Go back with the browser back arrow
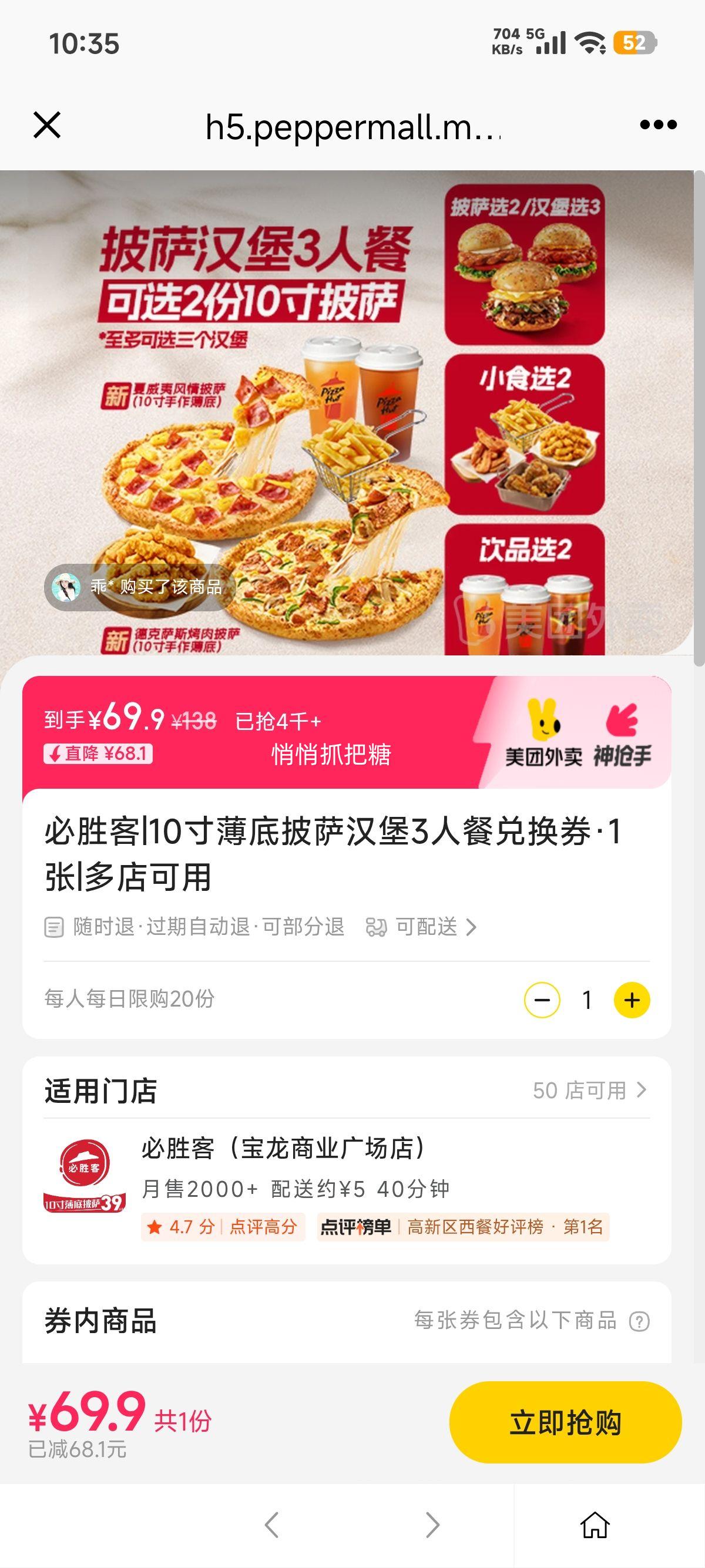Viewport: 705px width, 1568px height. 271,1525
